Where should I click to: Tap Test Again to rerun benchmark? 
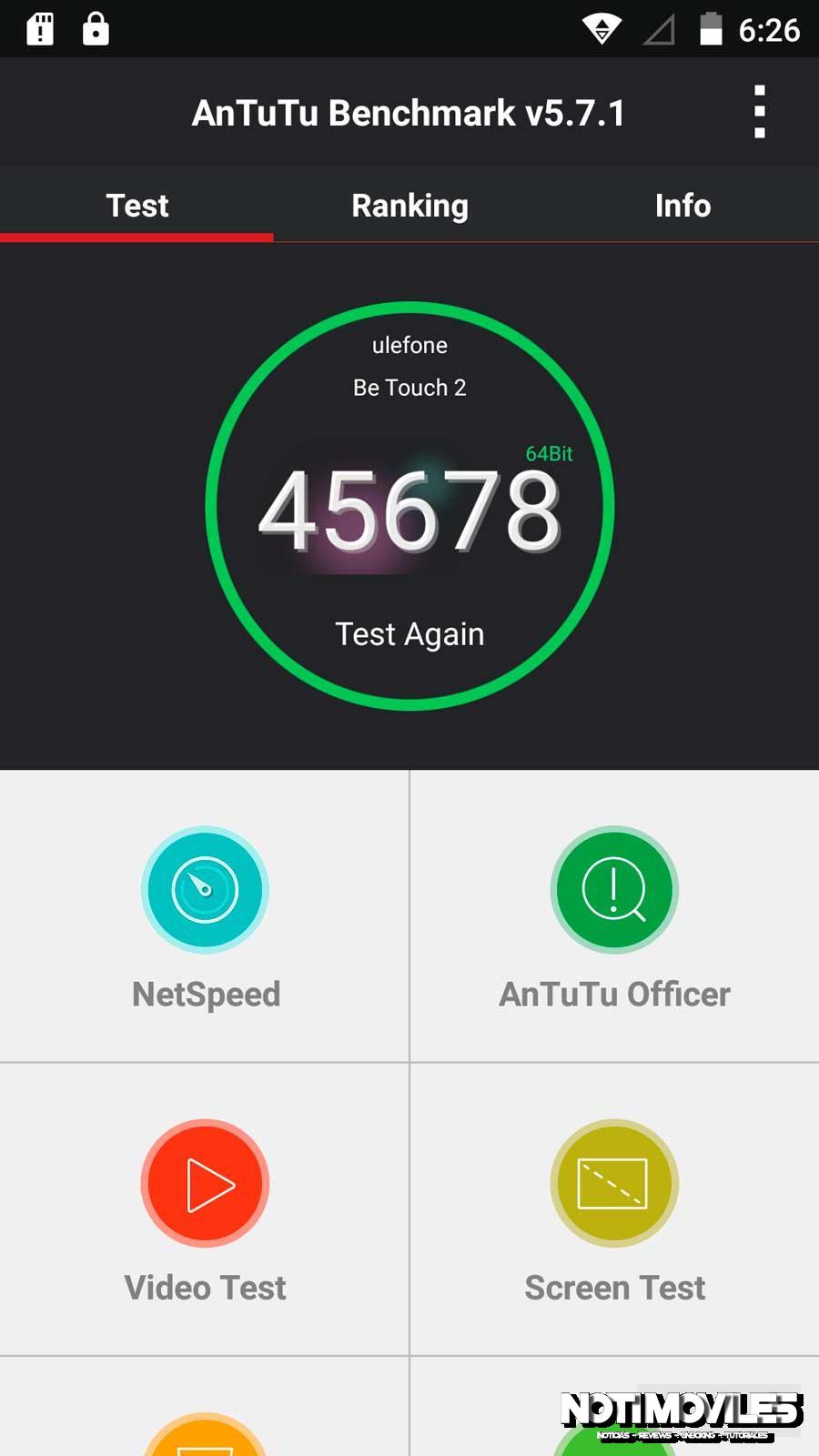click(409, 633)
